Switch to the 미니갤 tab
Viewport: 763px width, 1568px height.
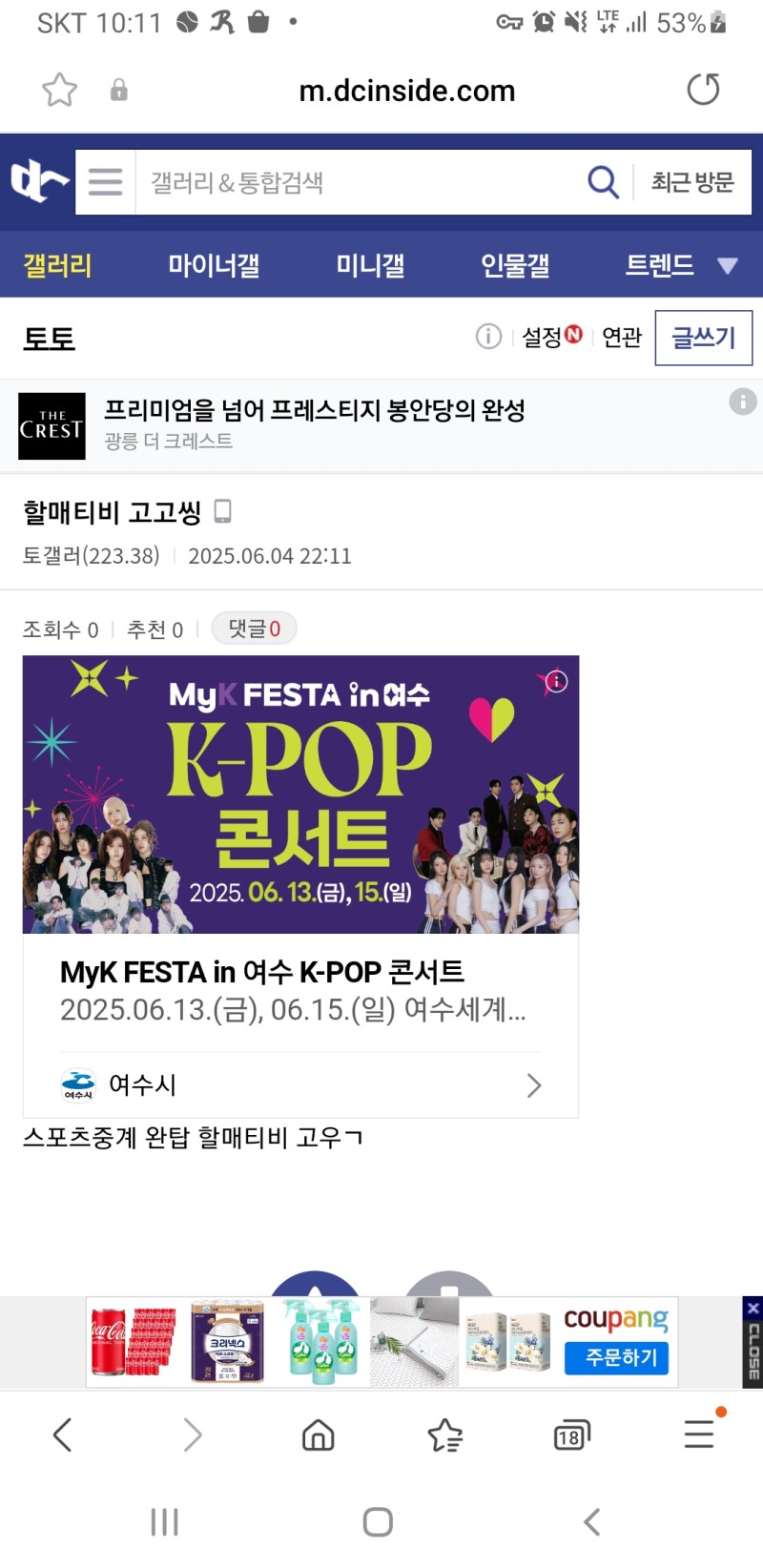pos(370,265)
